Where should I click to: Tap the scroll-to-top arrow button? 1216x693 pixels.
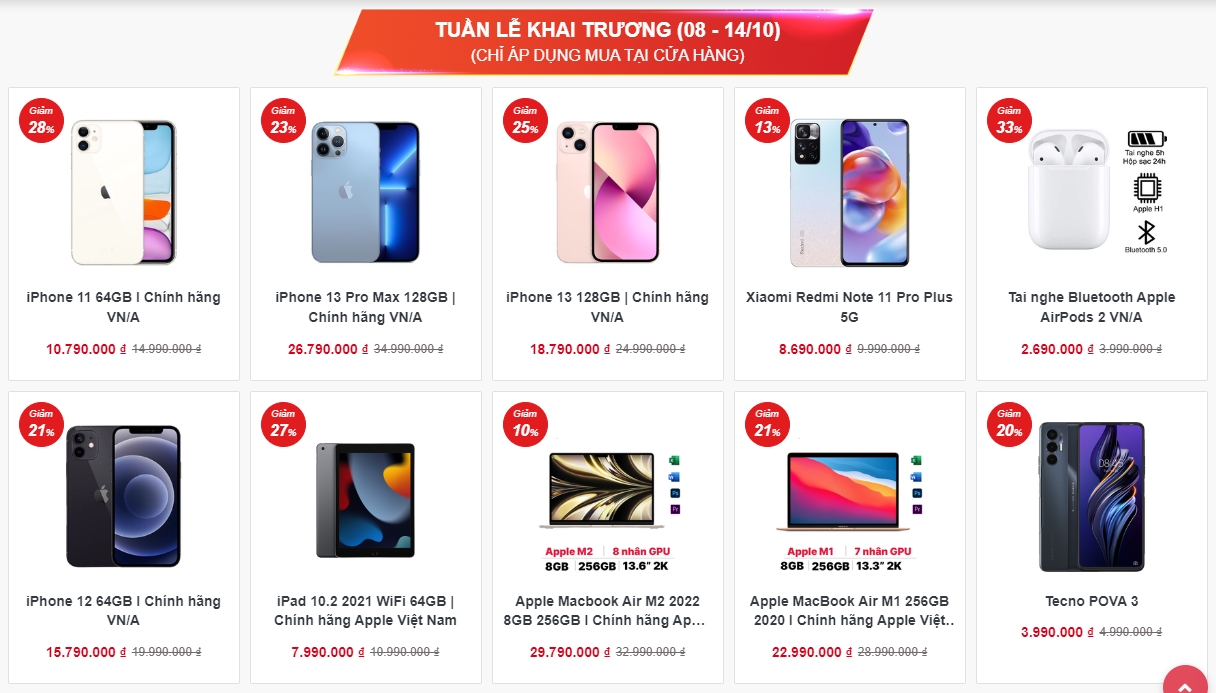coord(1185,682)
